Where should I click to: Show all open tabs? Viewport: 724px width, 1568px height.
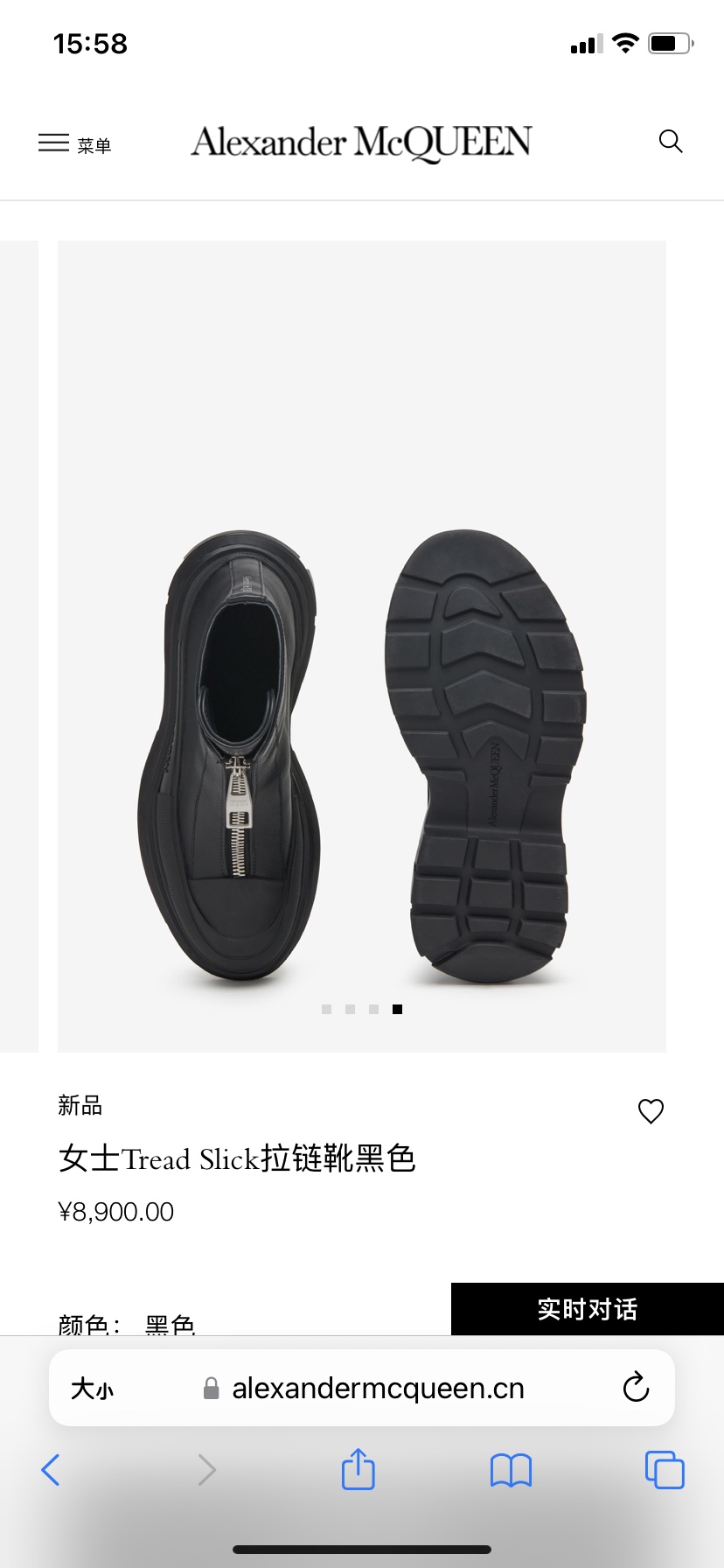tap(664, 1470)
